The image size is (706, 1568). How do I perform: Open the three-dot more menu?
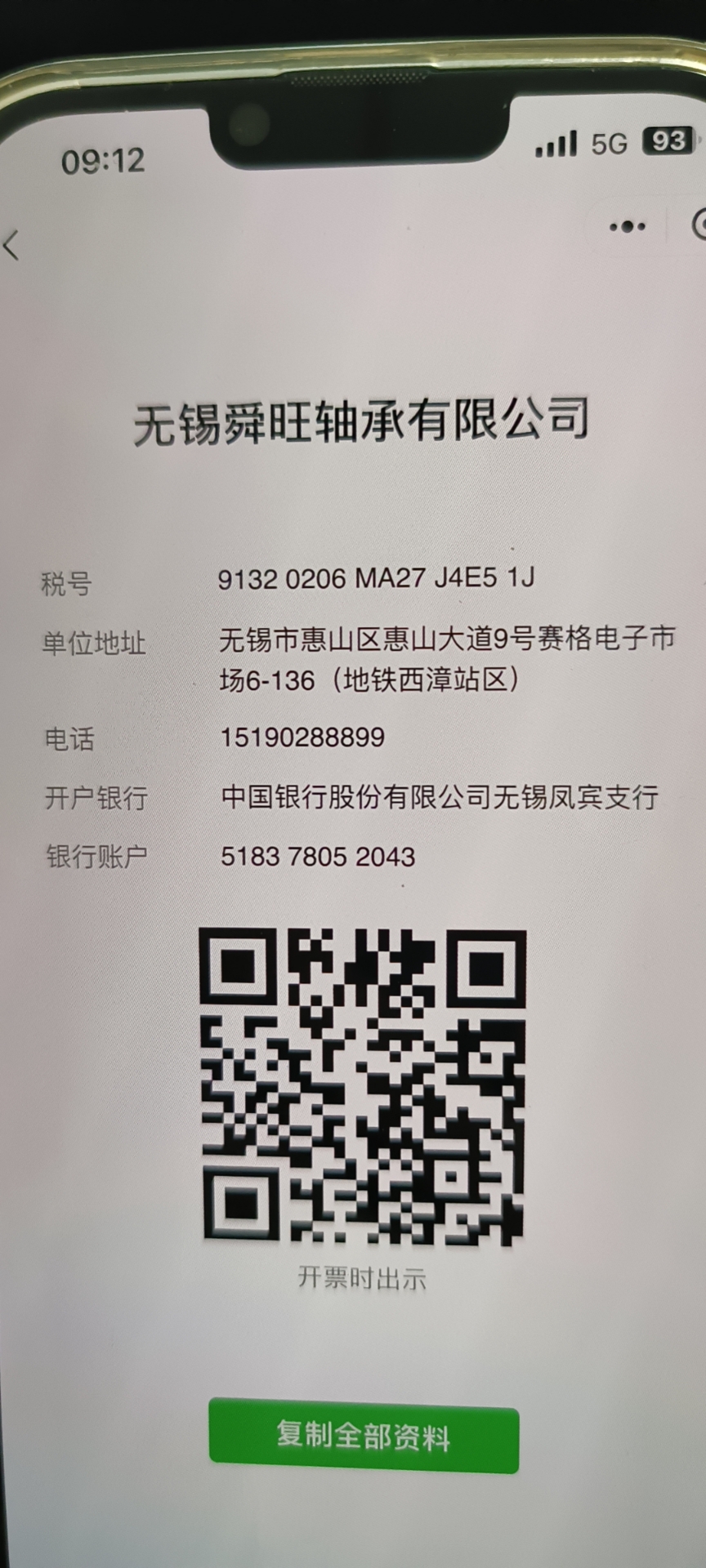[x=627, y=226]
